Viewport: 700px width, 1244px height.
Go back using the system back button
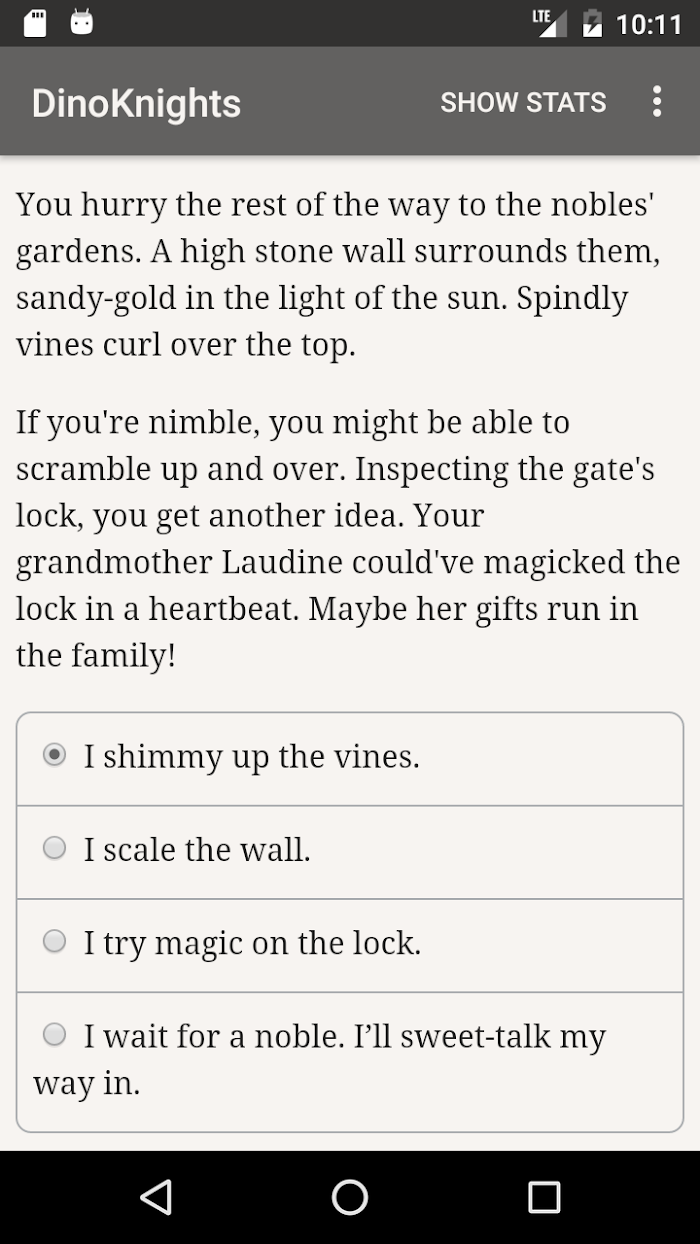pos(156,1197)
